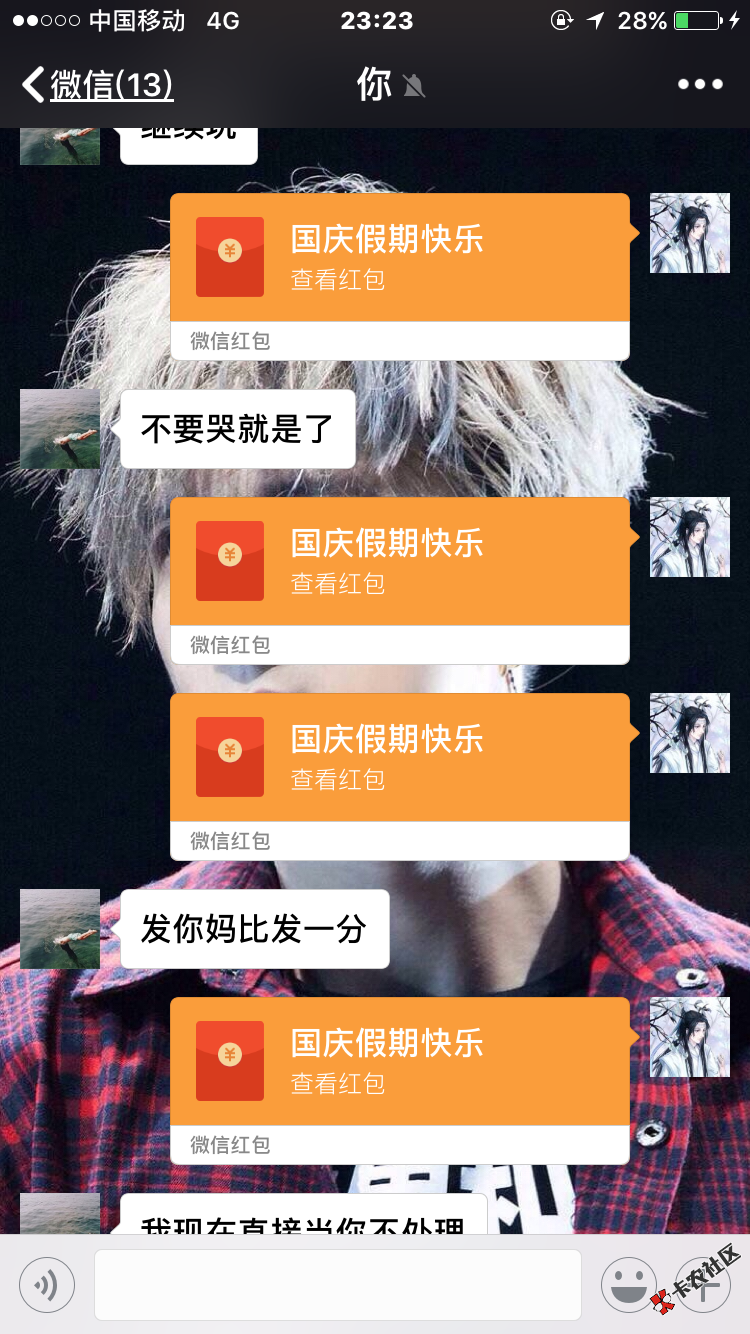
Task: Focus the message text field
Action: [x=338, y=1285]
